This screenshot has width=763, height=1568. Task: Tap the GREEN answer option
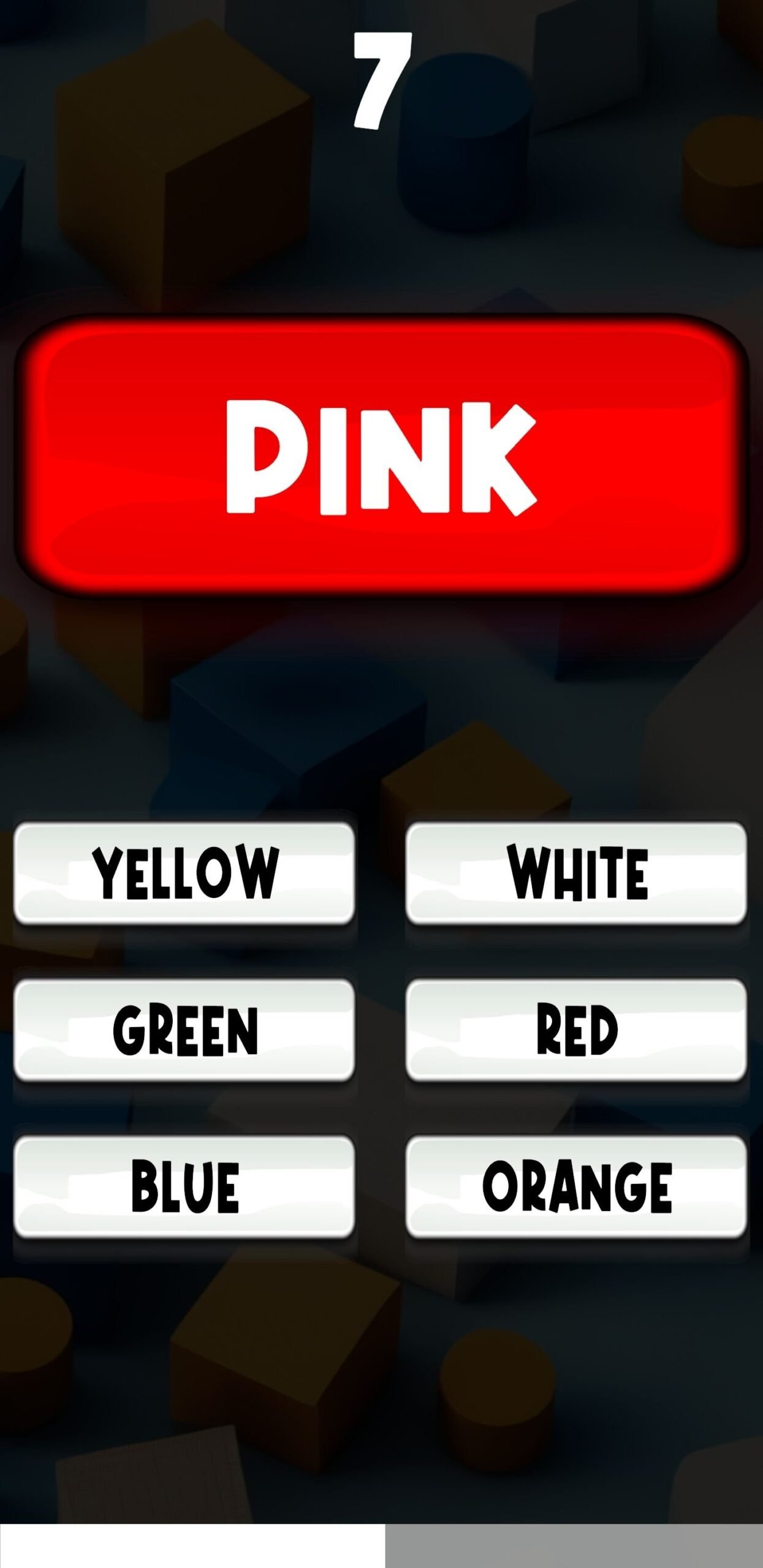pyautogui.click(x=184, y=1030)
